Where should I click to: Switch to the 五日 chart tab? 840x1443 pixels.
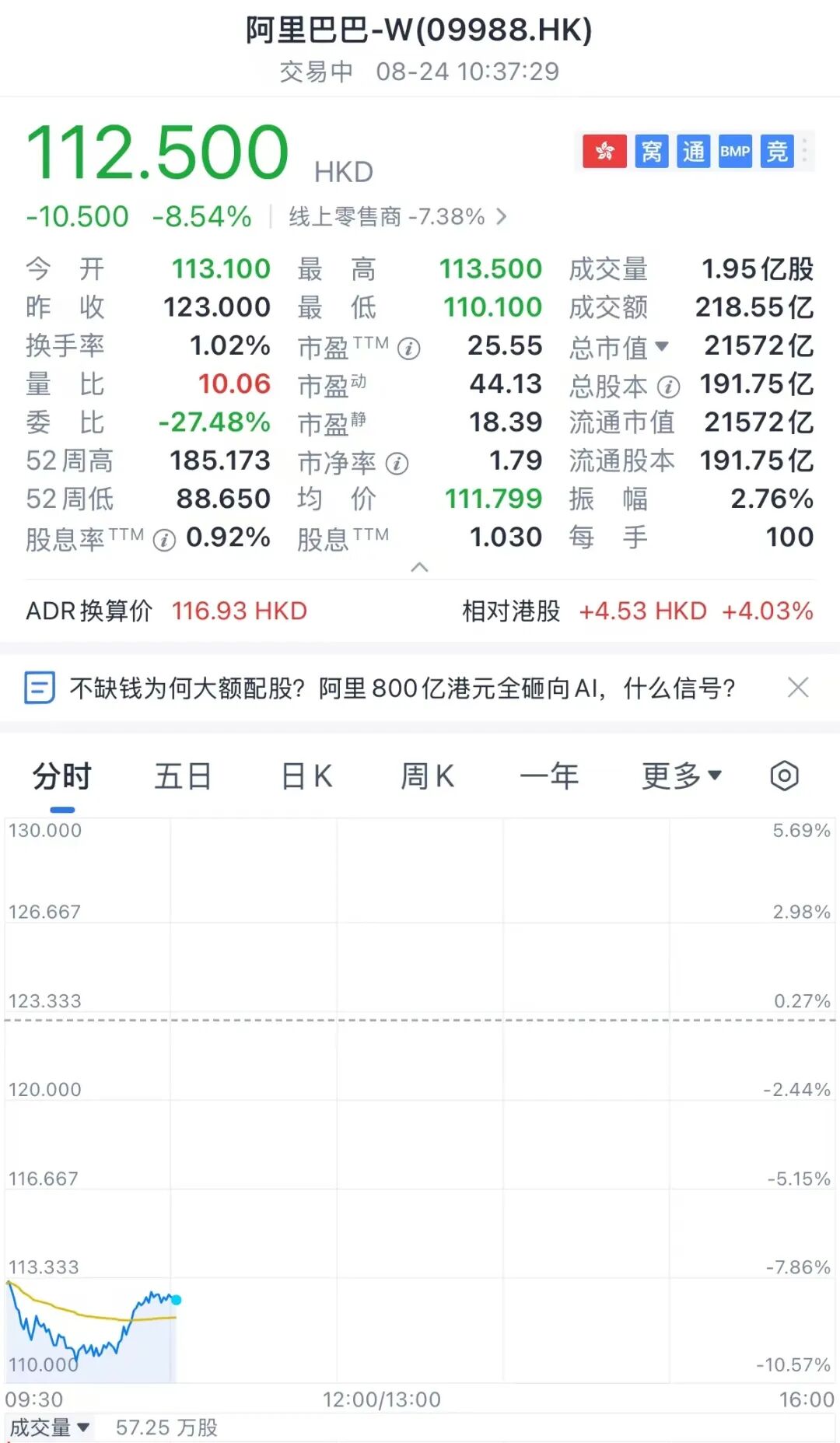[x=183, y=776]
